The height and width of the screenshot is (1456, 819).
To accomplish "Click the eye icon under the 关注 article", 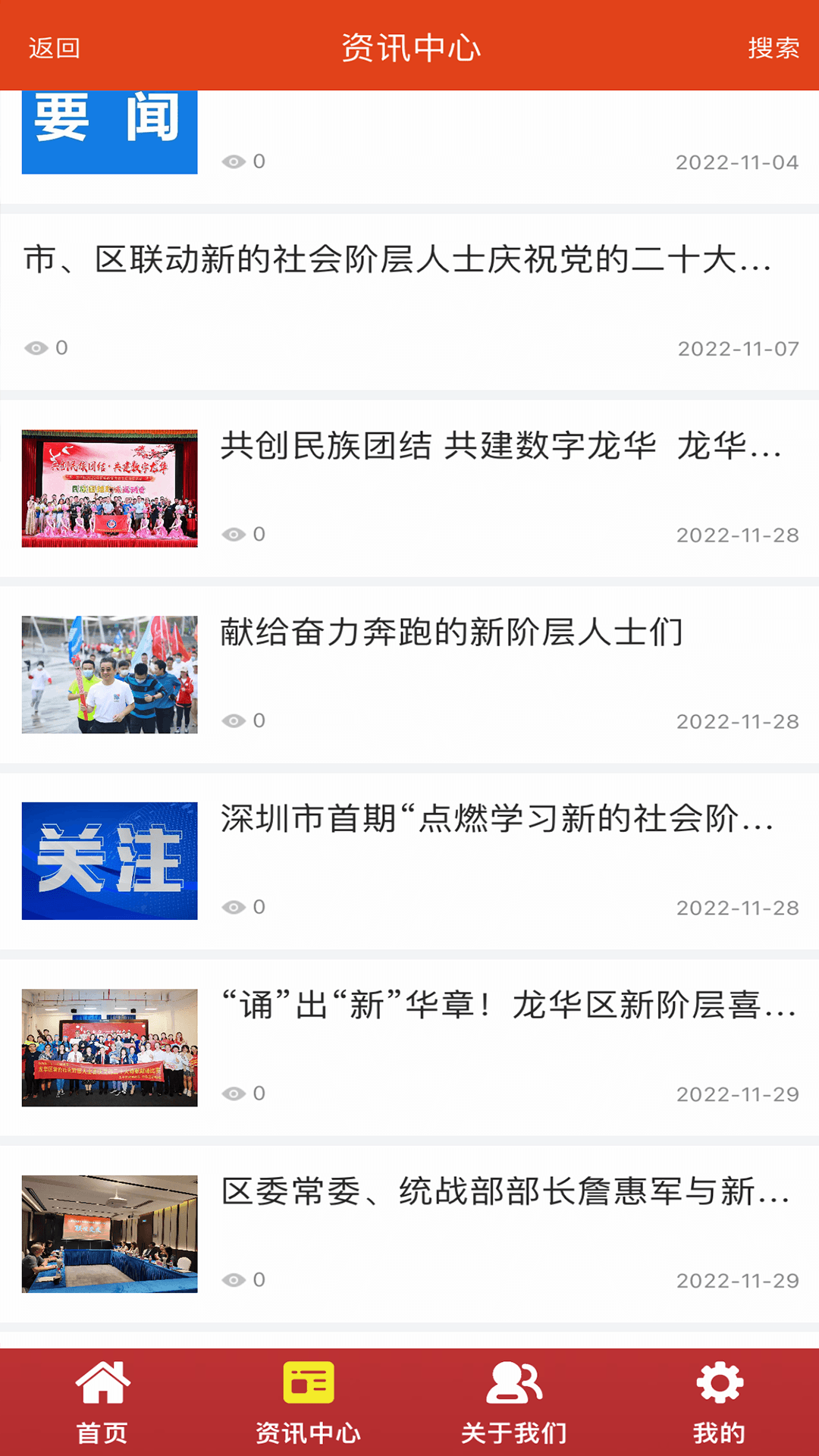I will click(234, 905).
